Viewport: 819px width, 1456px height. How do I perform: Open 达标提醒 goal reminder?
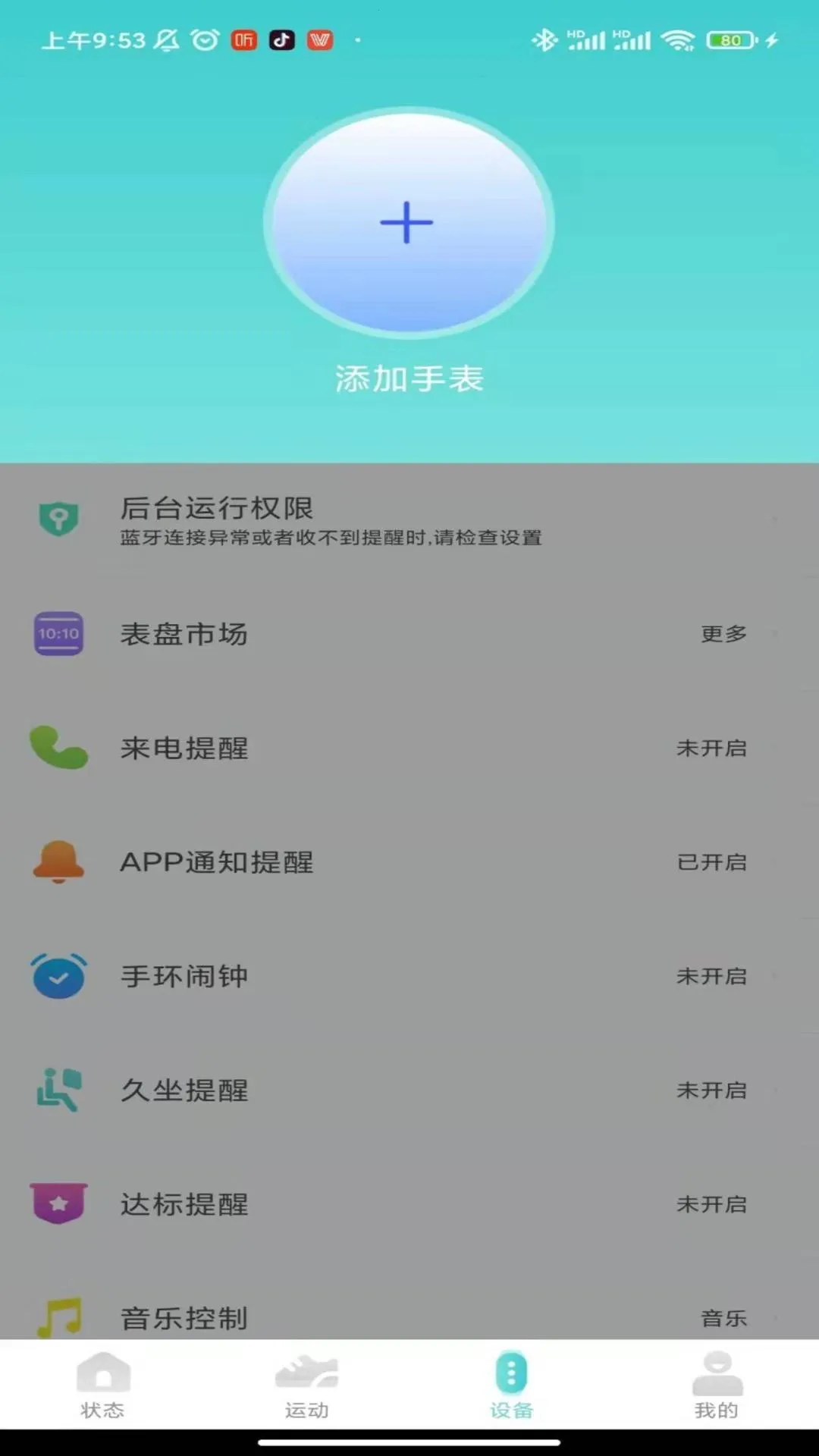click(409, 1204)
